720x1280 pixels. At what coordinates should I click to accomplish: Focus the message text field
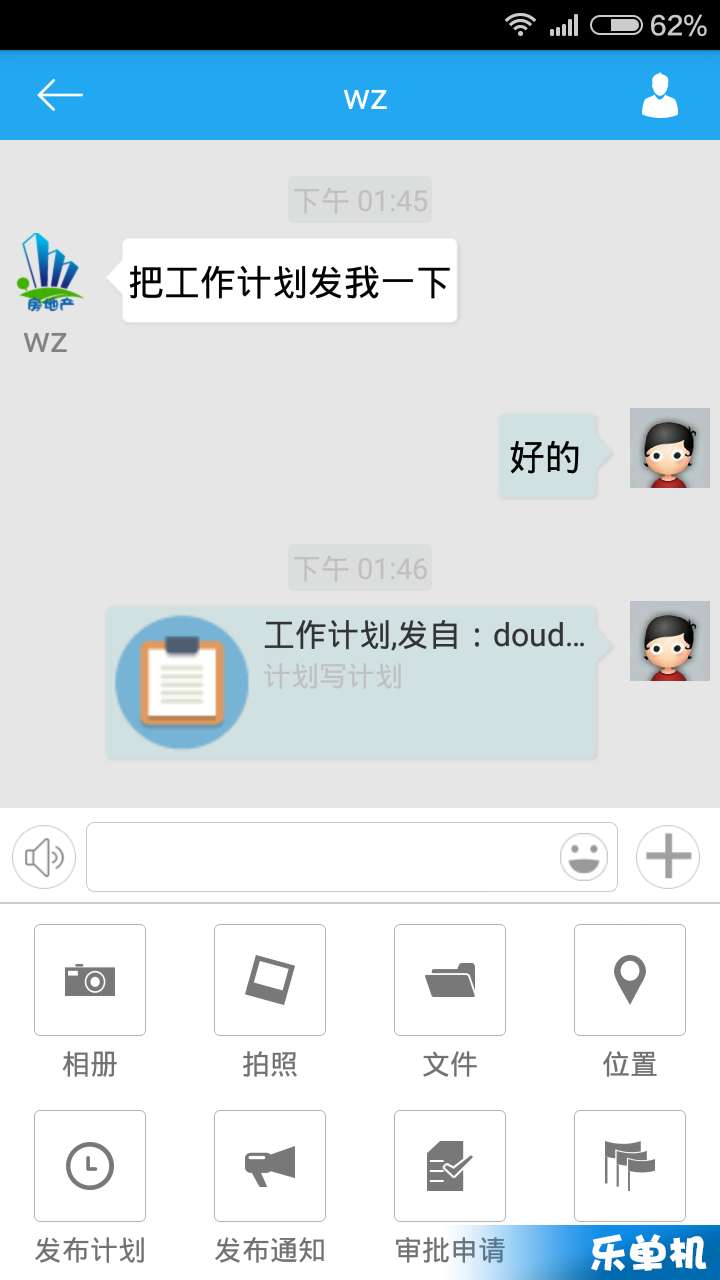pos(320,857)
